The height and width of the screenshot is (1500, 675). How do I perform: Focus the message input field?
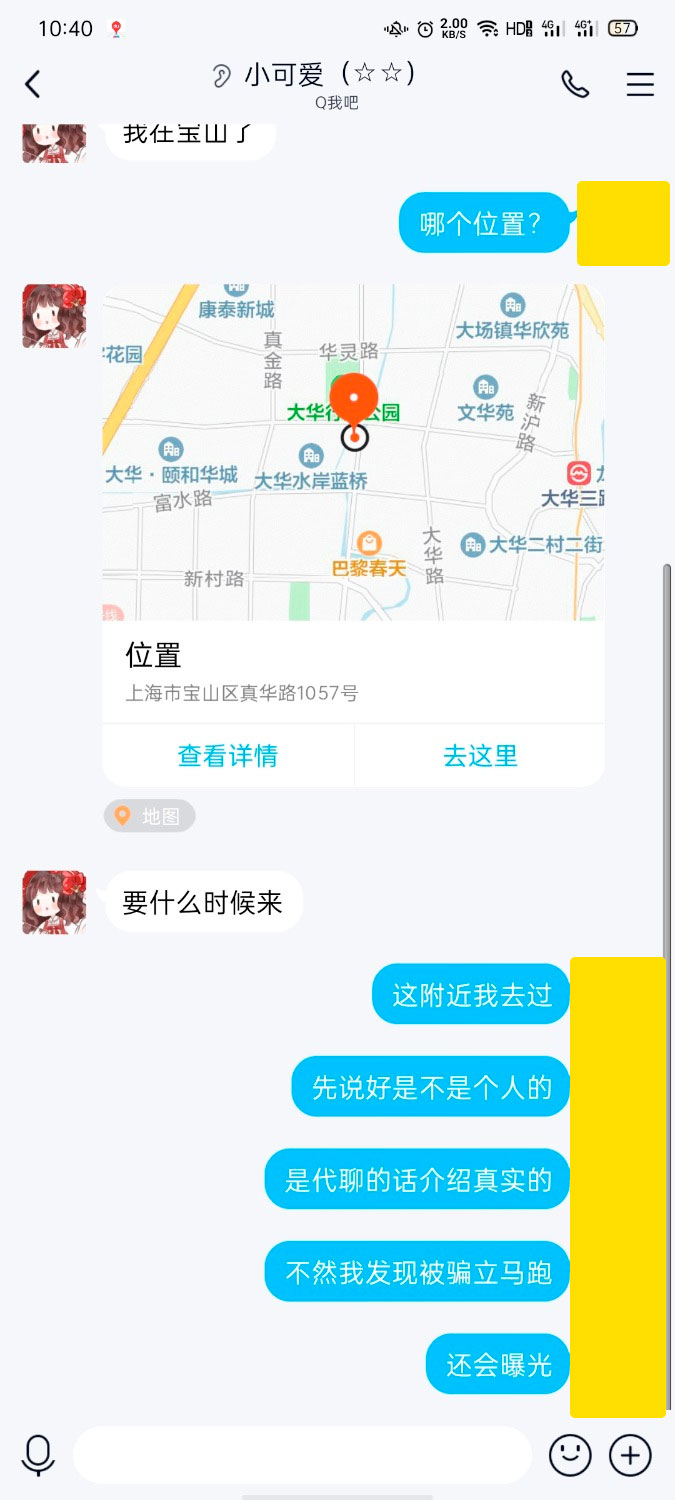click(302, 1455)
